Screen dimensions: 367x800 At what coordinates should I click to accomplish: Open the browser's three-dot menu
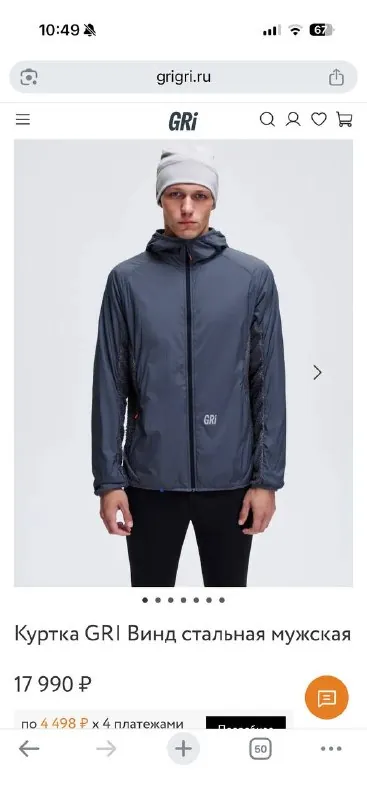click(331, 749)
